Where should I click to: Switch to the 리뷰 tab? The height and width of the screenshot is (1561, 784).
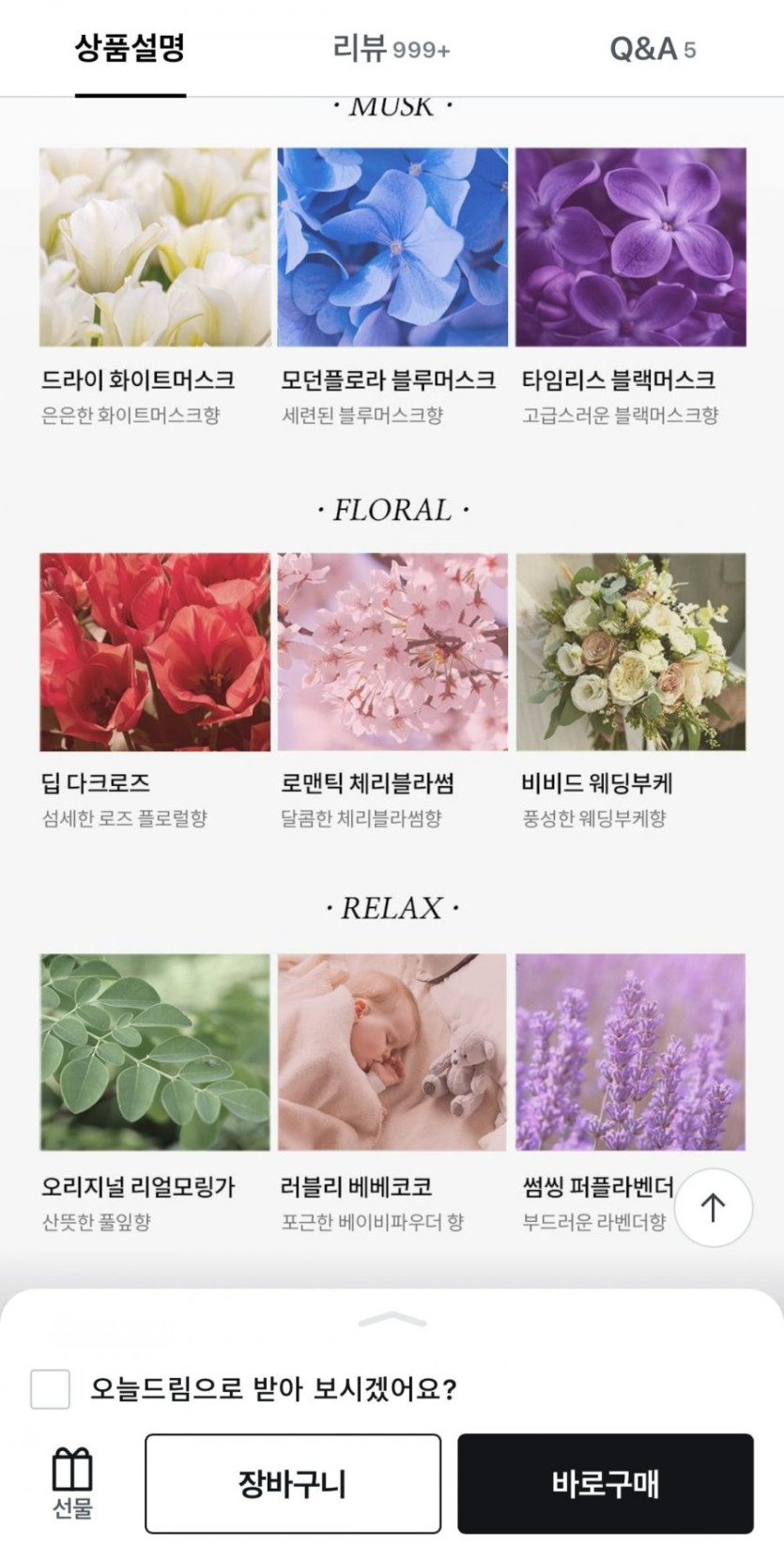(392, 49)
